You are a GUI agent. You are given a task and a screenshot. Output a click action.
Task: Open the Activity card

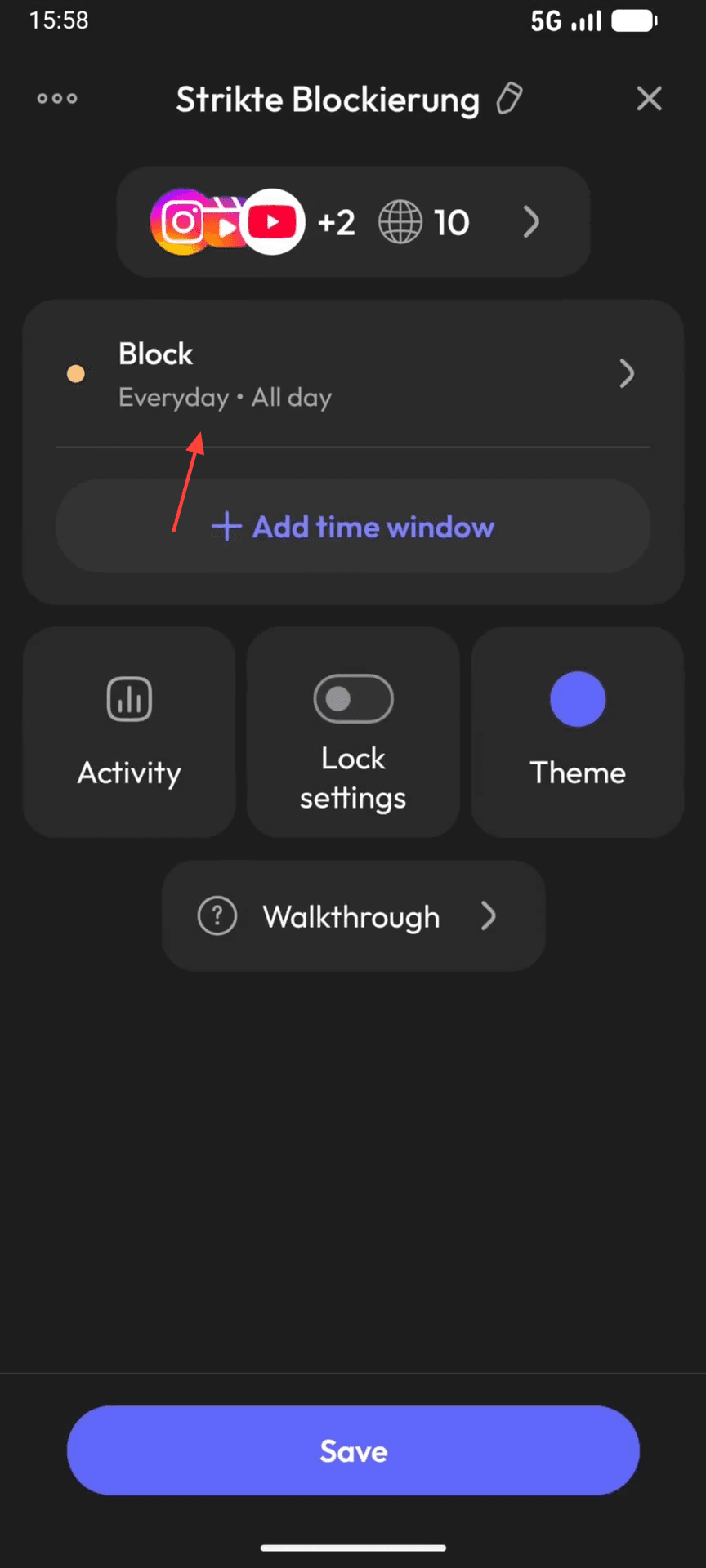point(129,732)
